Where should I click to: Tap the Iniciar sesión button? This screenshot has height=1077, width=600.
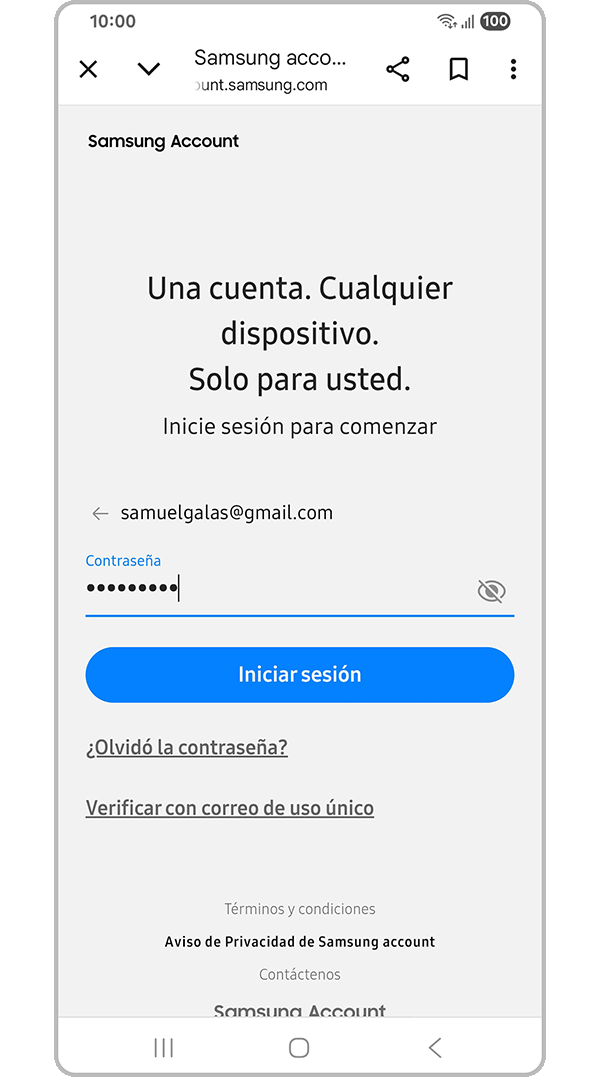[300, 675]
